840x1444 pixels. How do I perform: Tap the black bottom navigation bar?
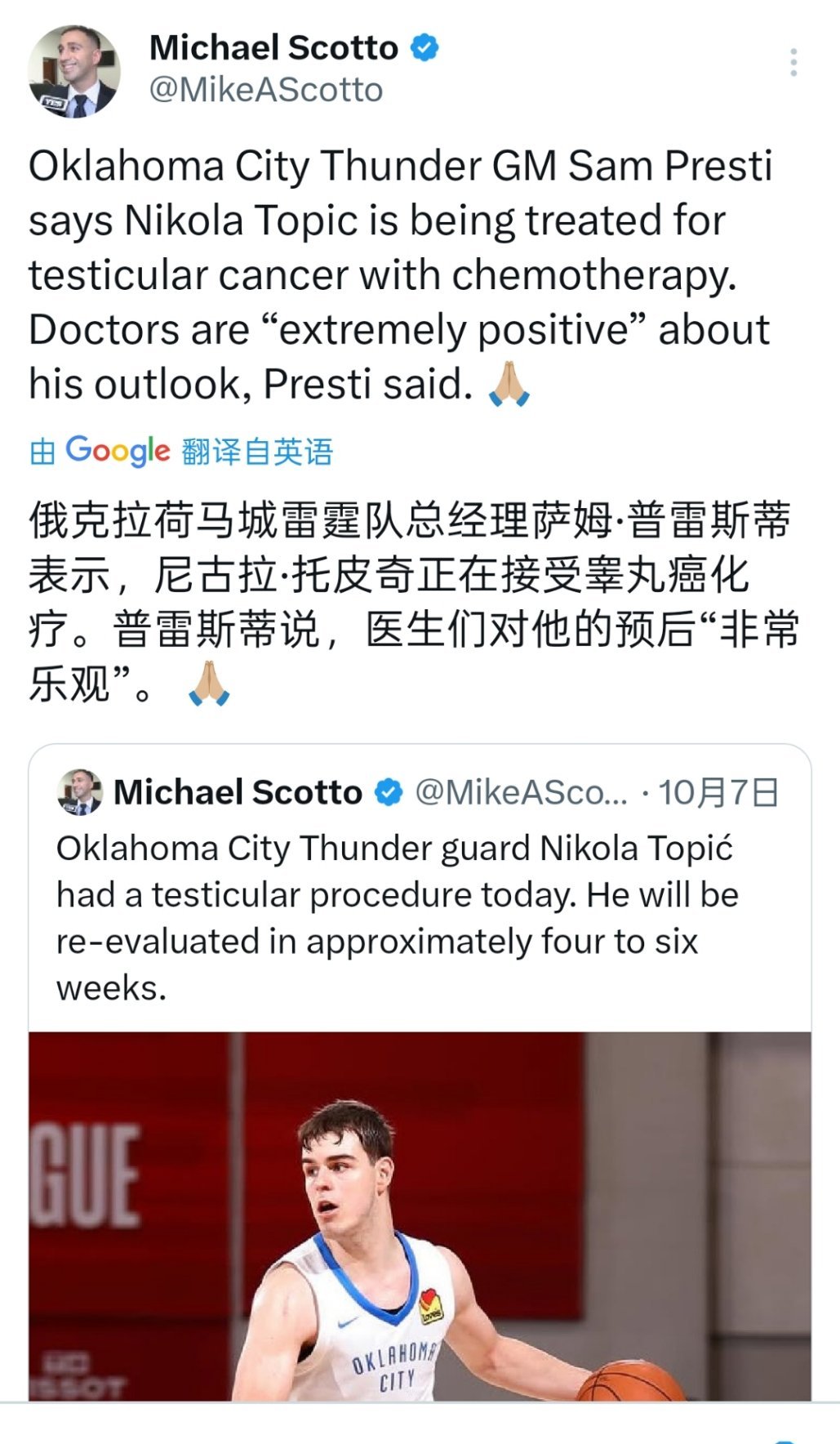[x=420, y=1433]
